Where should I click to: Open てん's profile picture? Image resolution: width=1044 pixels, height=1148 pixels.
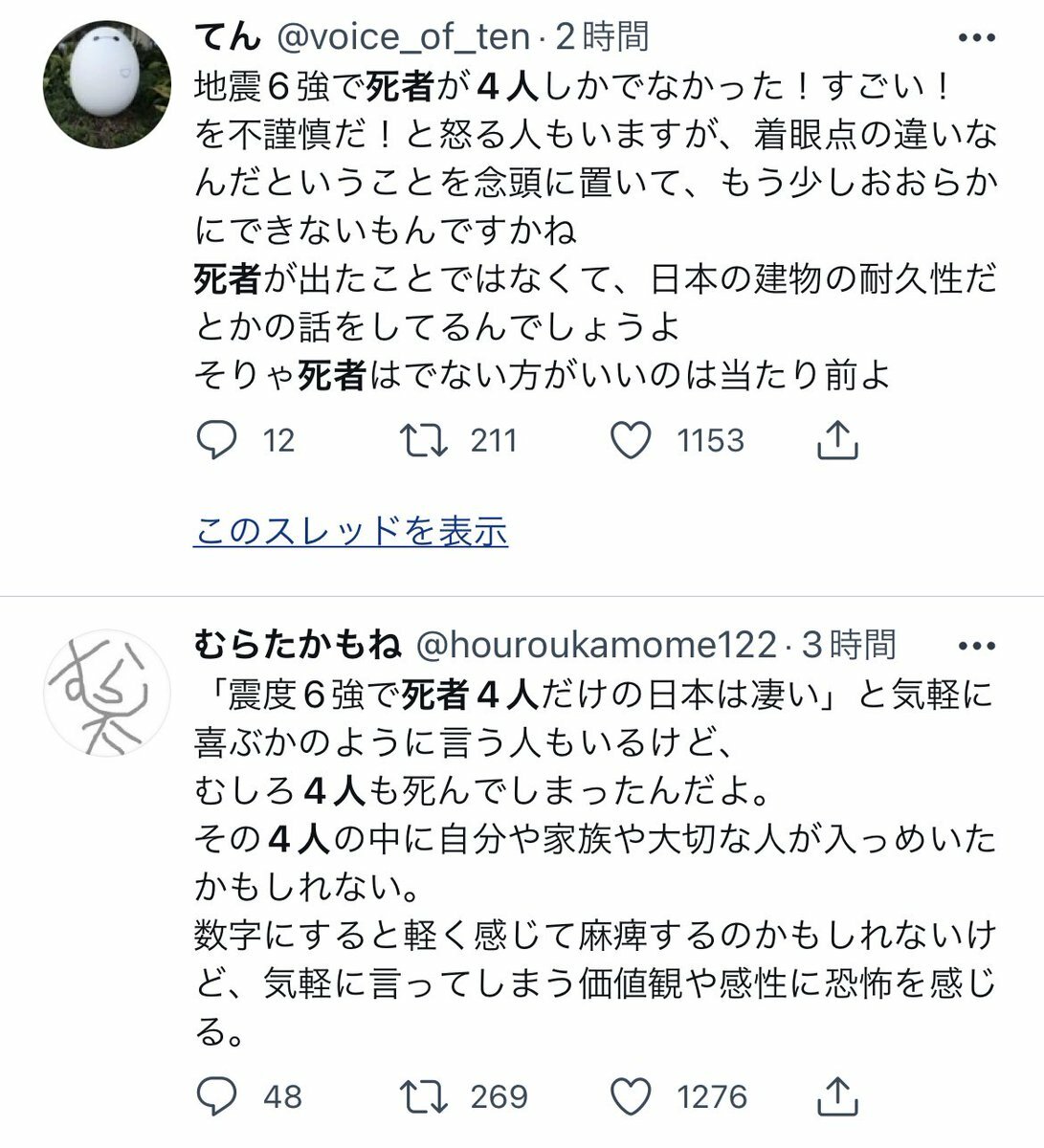pyautogui.click(x=107, y=82)
